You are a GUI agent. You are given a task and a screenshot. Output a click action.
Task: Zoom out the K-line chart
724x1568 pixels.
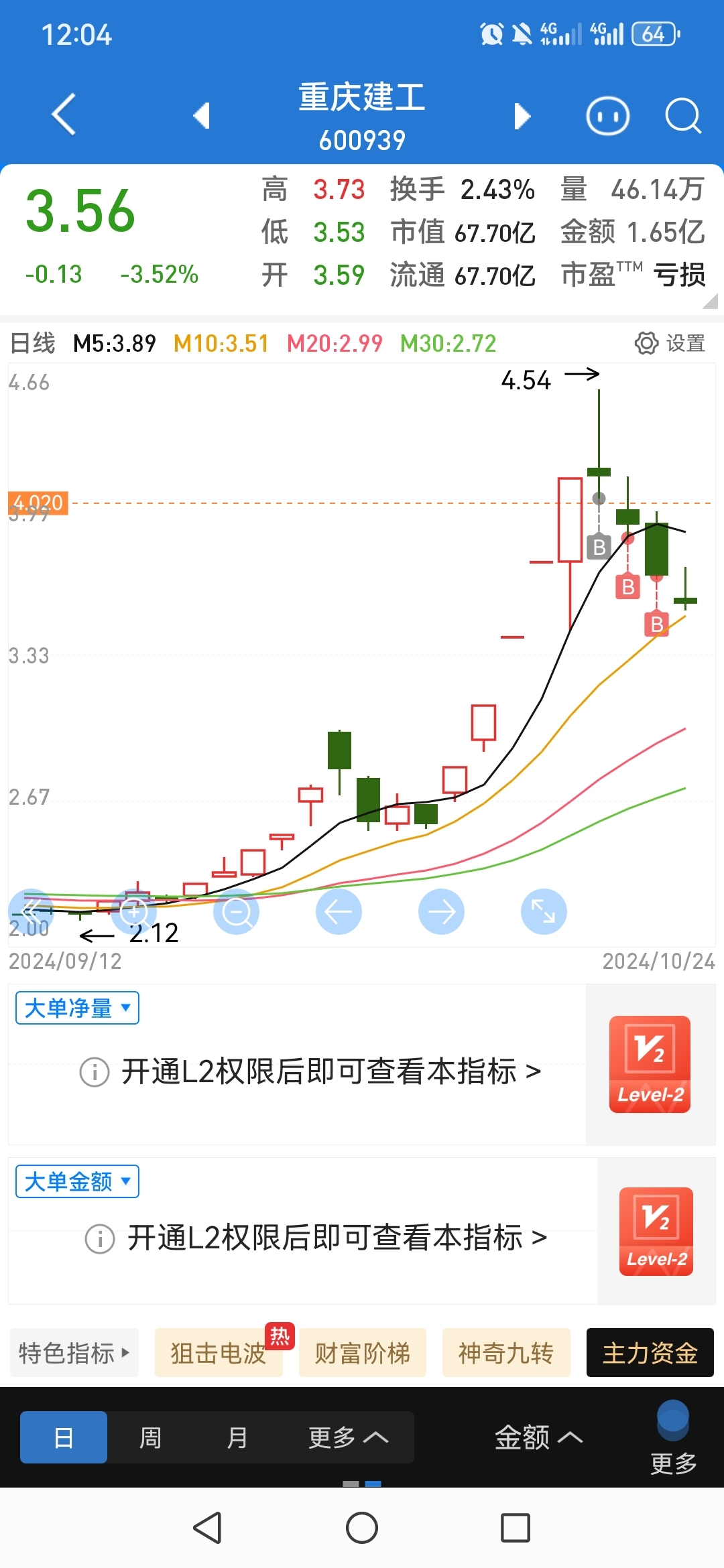(x=236, y=911)
